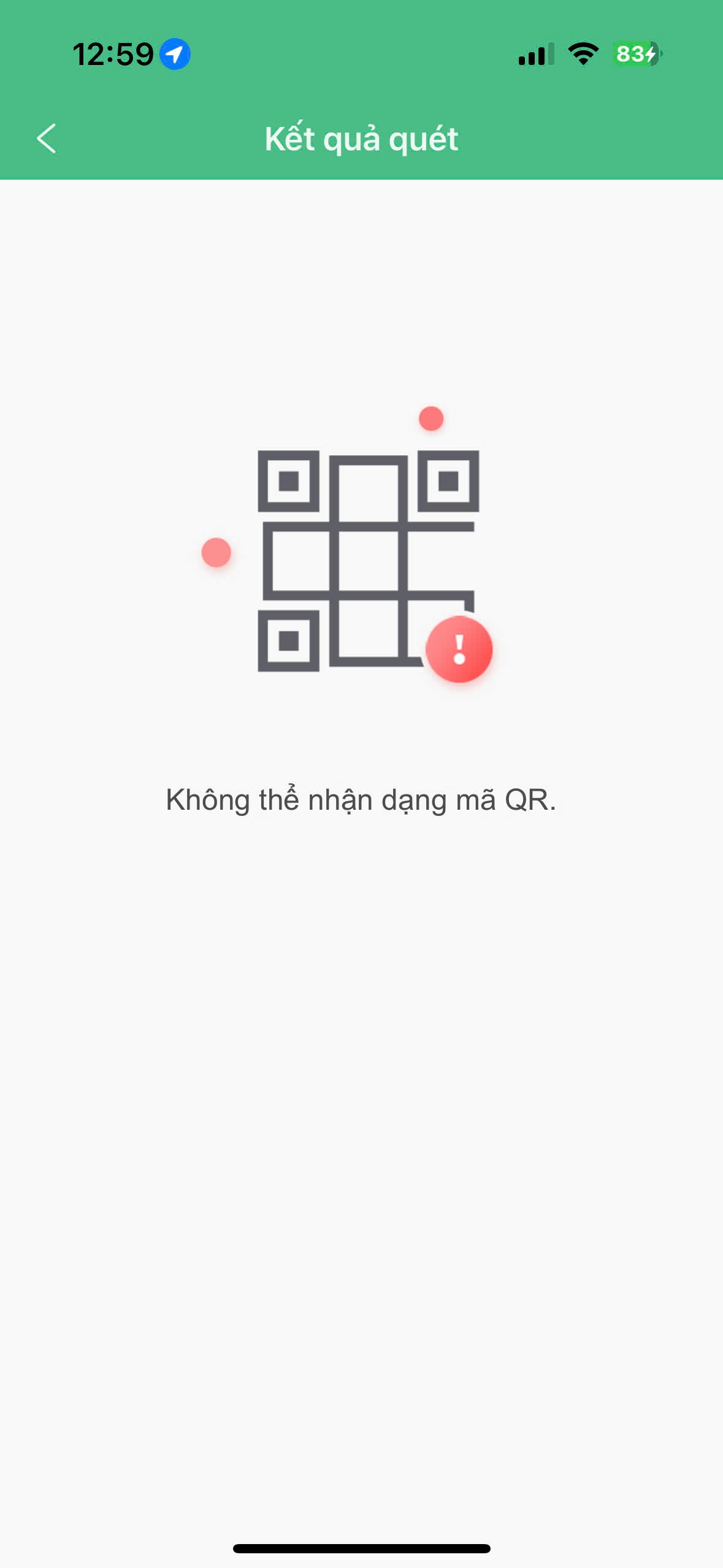Screen dimensions: 723x1568
Task: Tap the red dot left of the QR graphic
Action: click(x=215, y=553)
